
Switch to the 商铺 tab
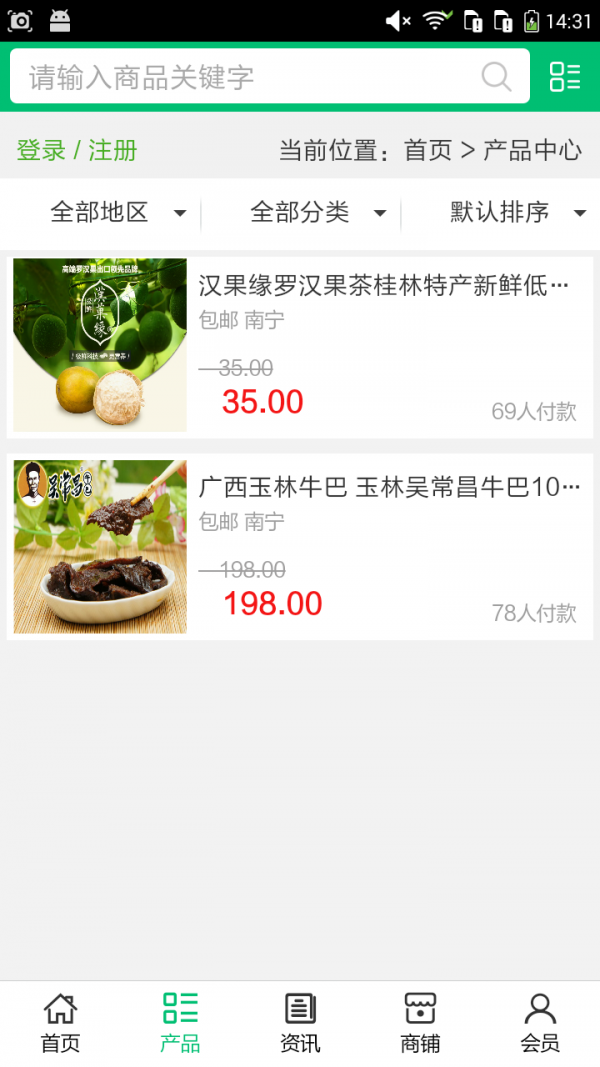[420, 1023]
